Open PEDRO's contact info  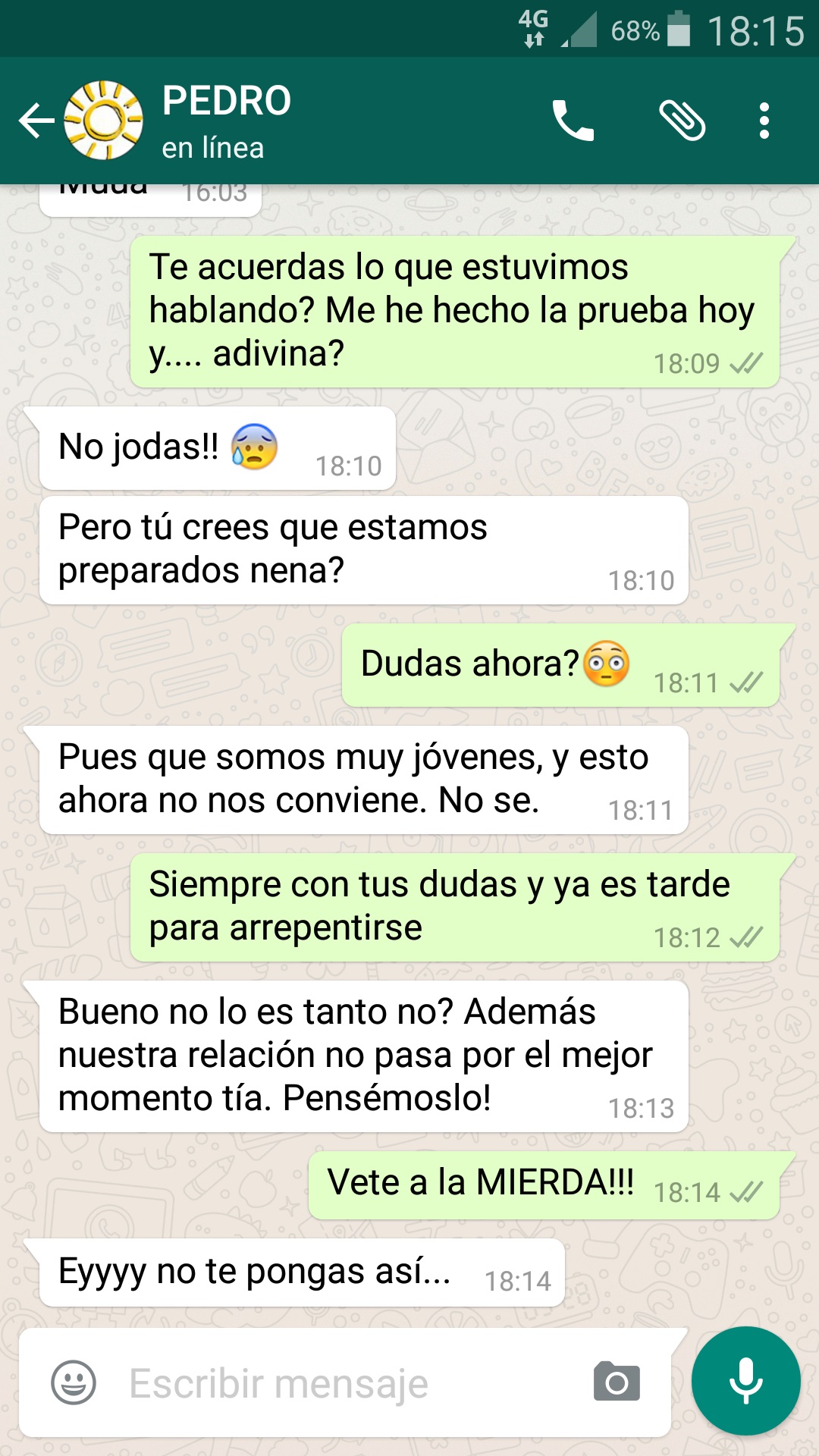(226, 120)
